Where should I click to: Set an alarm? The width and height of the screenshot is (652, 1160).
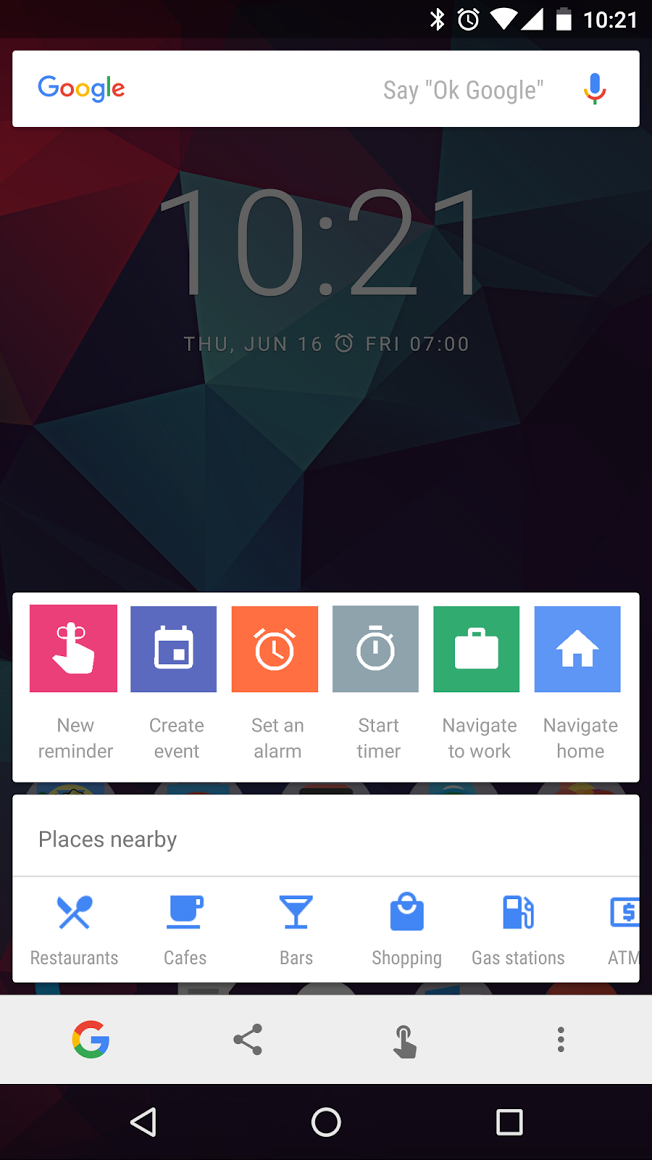click(x=276, y=682)
